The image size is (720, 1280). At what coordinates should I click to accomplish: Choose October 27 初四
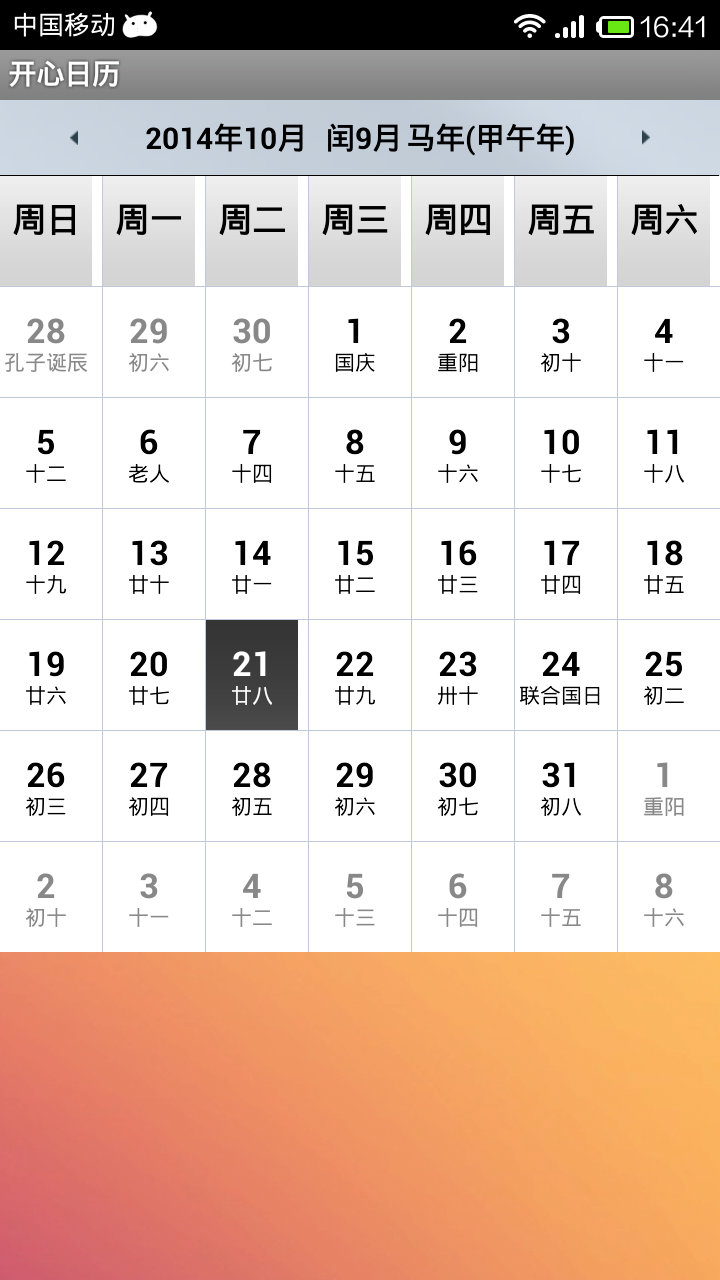click(149, 787)
